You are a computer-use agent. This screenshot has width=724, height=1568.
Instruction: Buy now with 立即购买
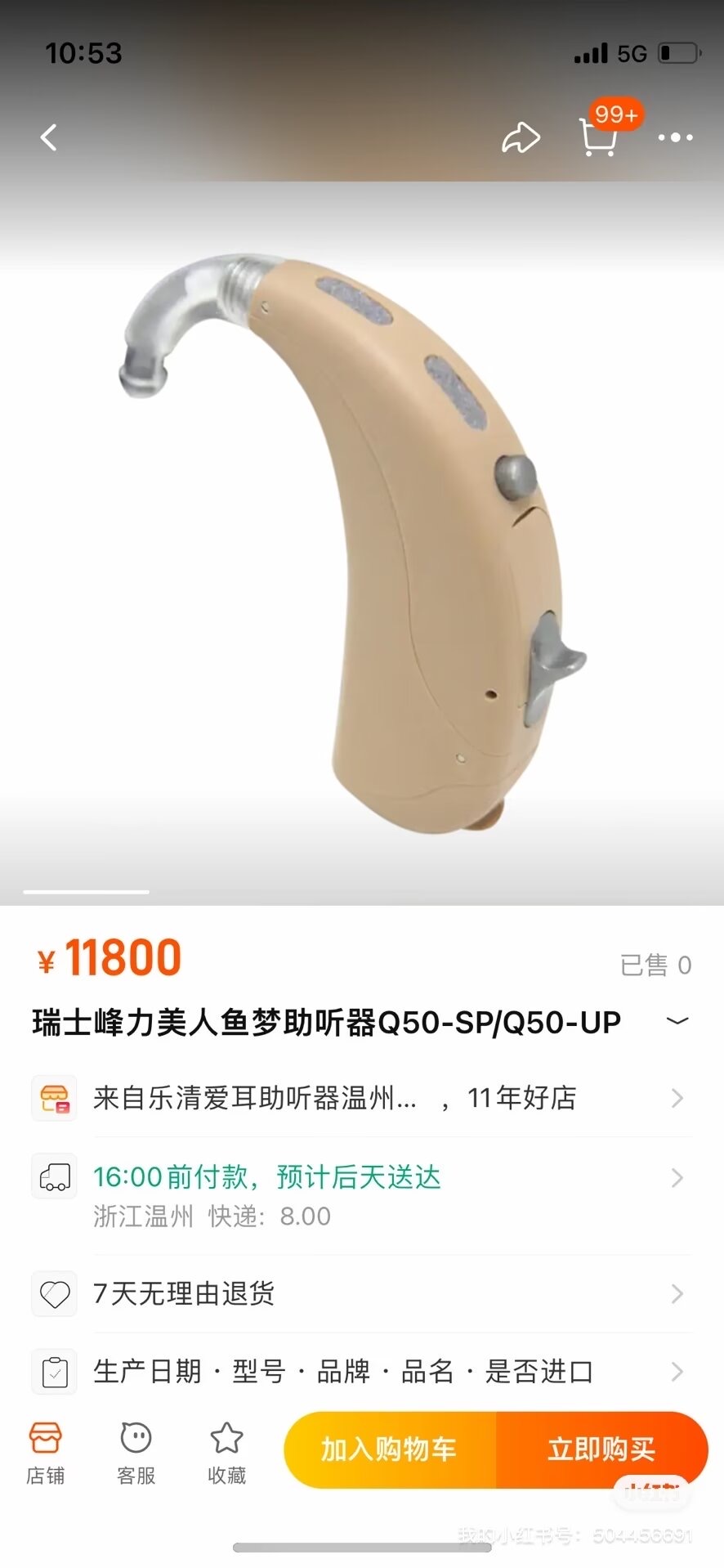tap(601, 1449)
